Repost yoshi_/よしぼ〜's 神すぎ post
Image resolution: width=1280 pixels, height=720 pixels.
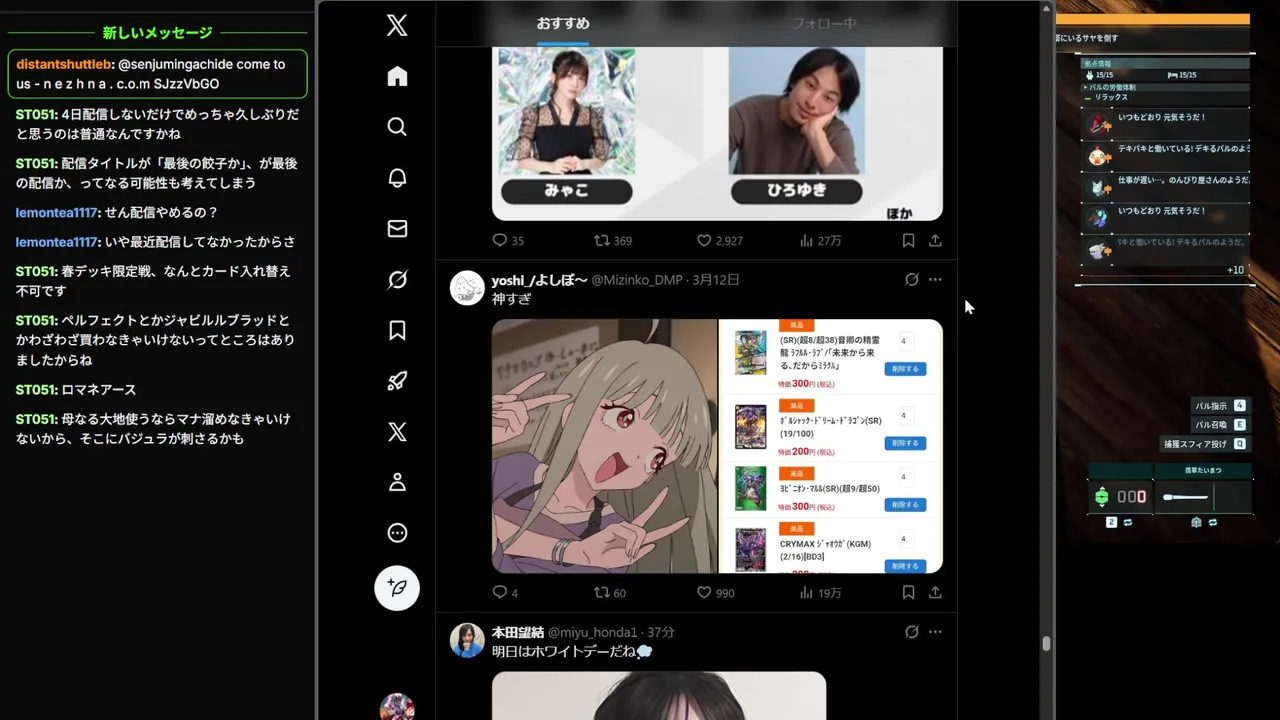(x=602, y=593)
